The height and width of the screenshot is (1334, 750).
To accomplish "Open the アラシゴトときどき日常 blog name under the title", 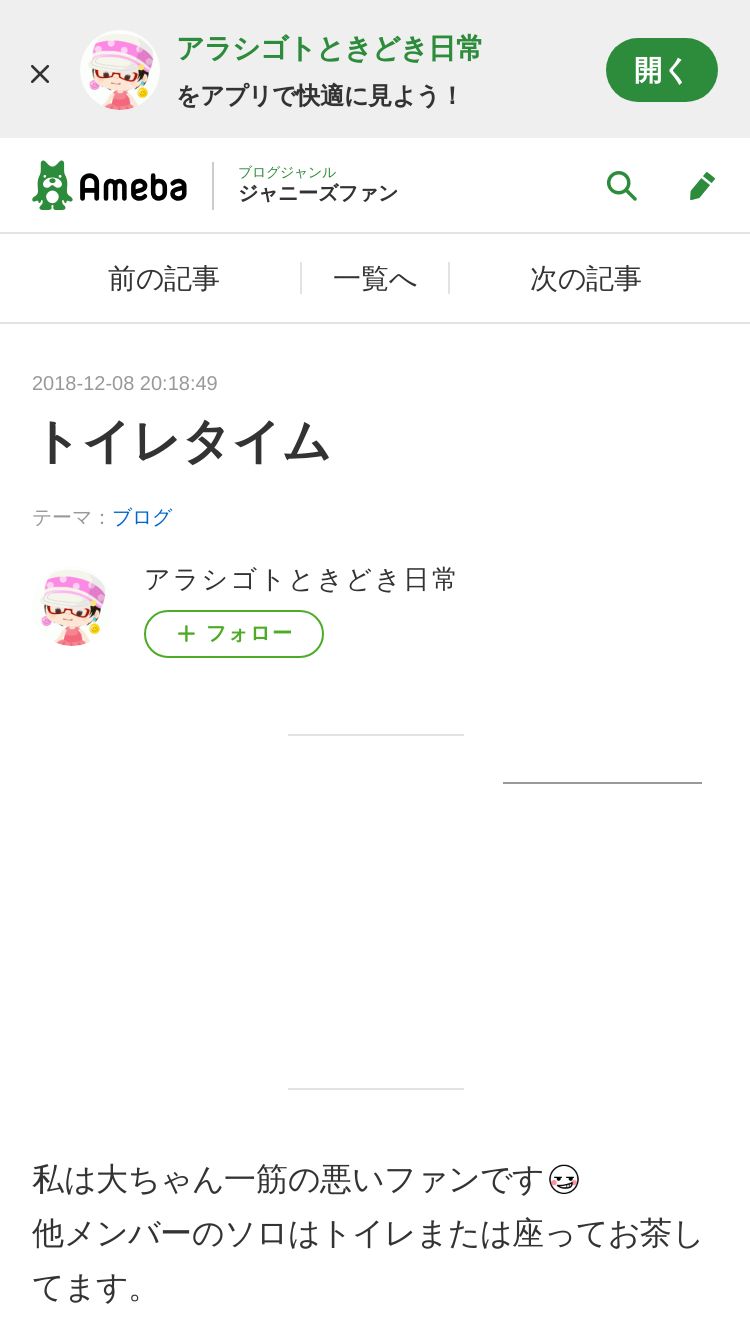I will [300, 579].
